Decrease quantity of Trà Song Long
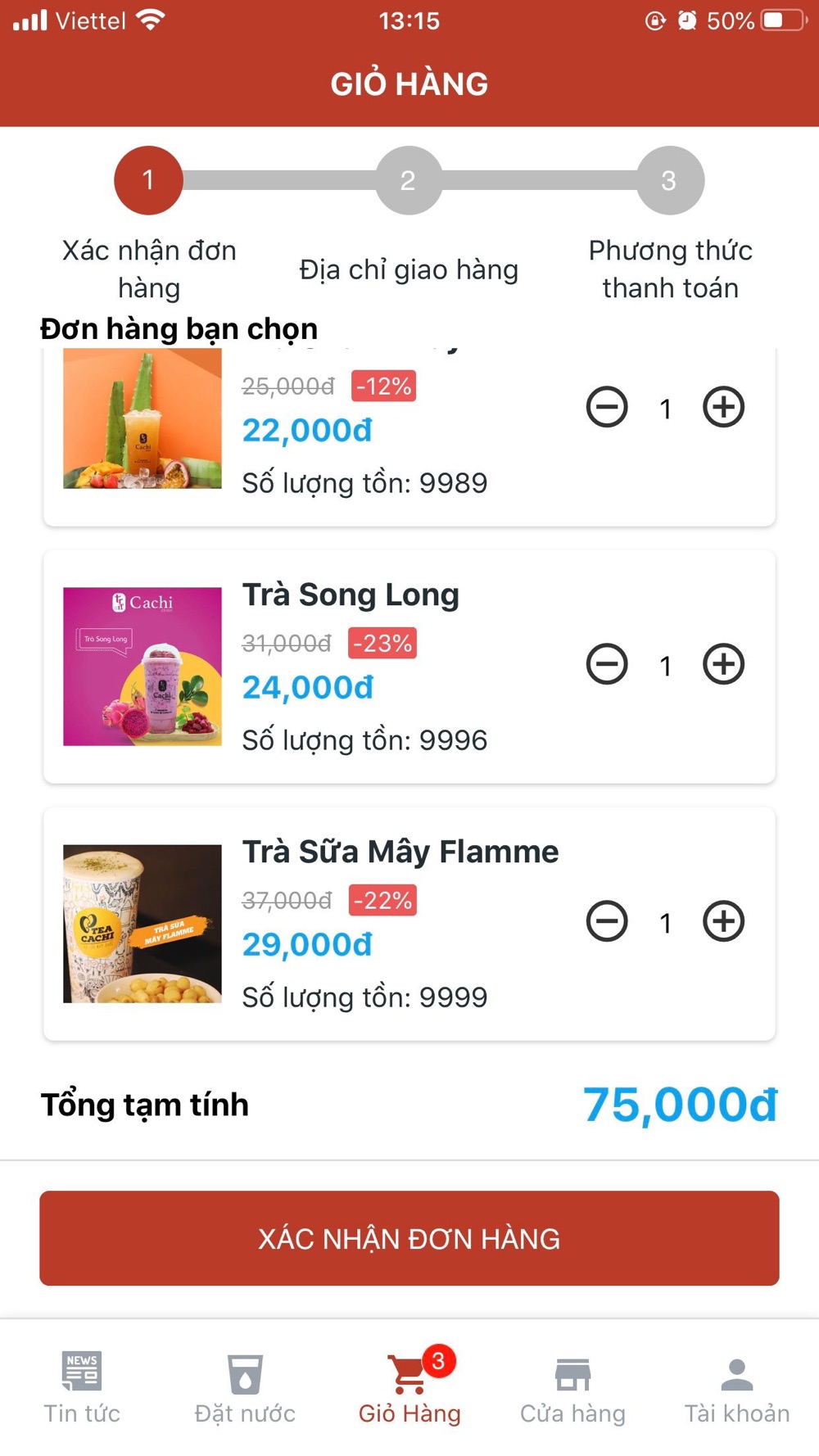This screenshot has height=1456, width=819. tap(607, 664)
